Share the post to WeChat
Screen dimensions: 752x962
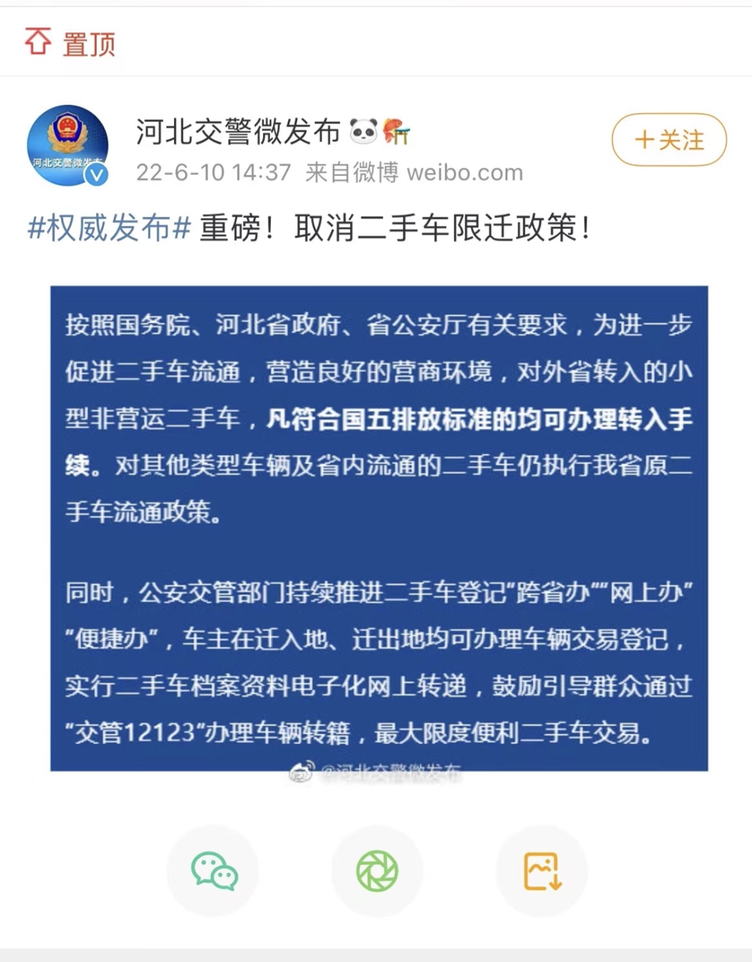tap(213, 871)
